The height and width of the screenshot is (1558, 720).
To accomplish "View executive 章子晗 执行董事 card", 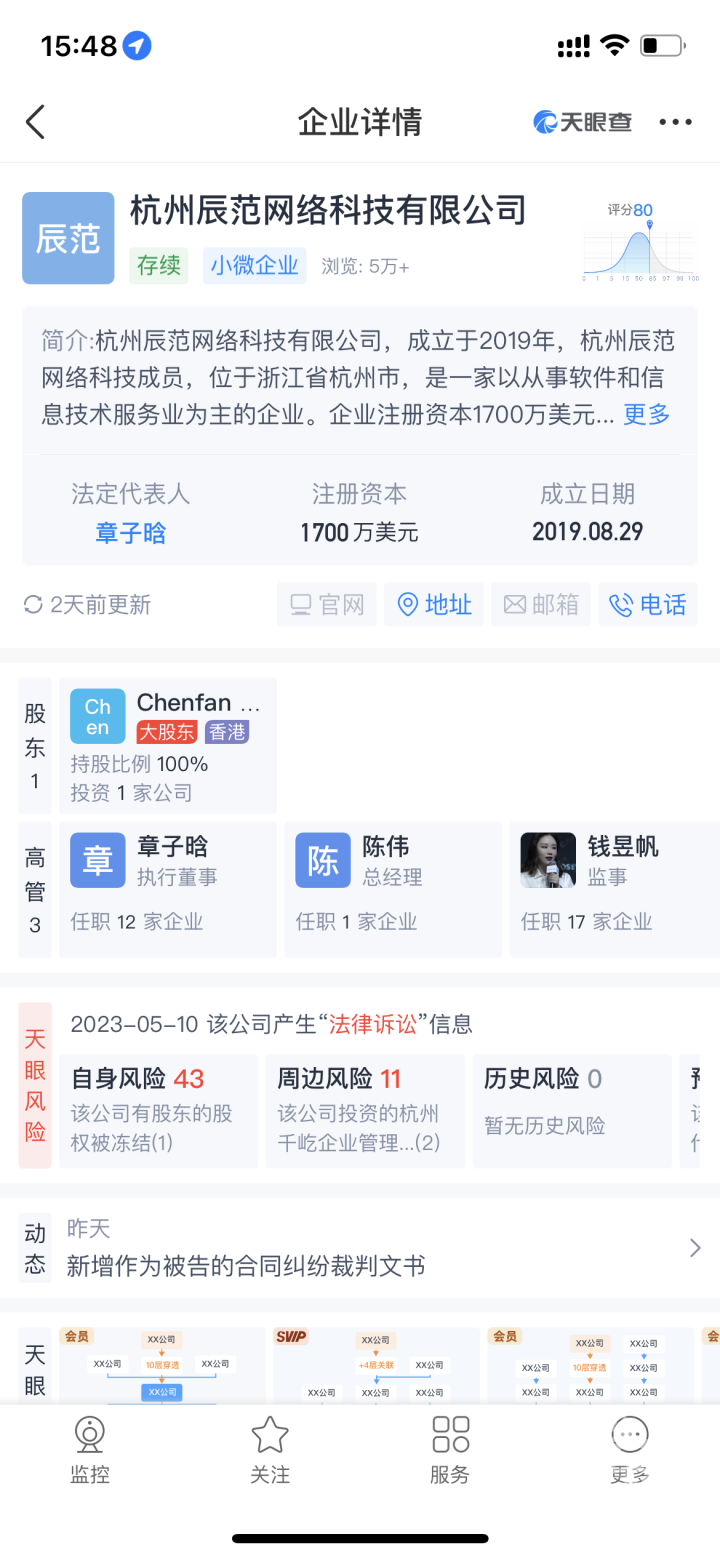I will (x=168, y=889).
